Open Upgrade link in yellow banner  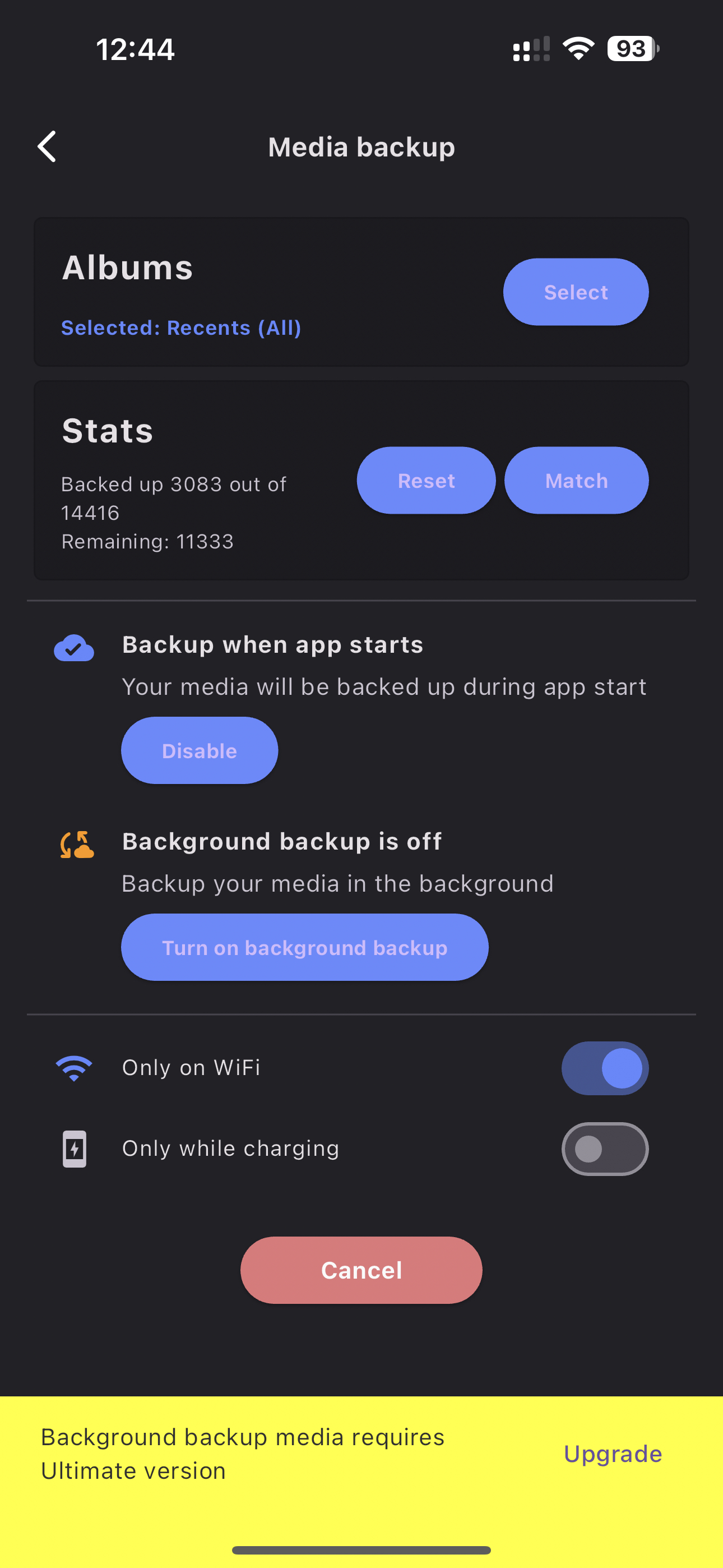coord(613,1454)
